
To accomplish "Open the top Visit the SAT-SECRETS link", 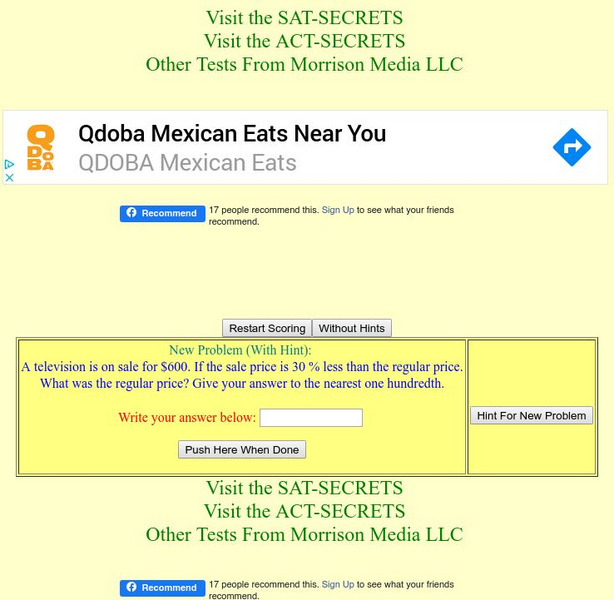I will pyautogui.click(x=304, y=18).
